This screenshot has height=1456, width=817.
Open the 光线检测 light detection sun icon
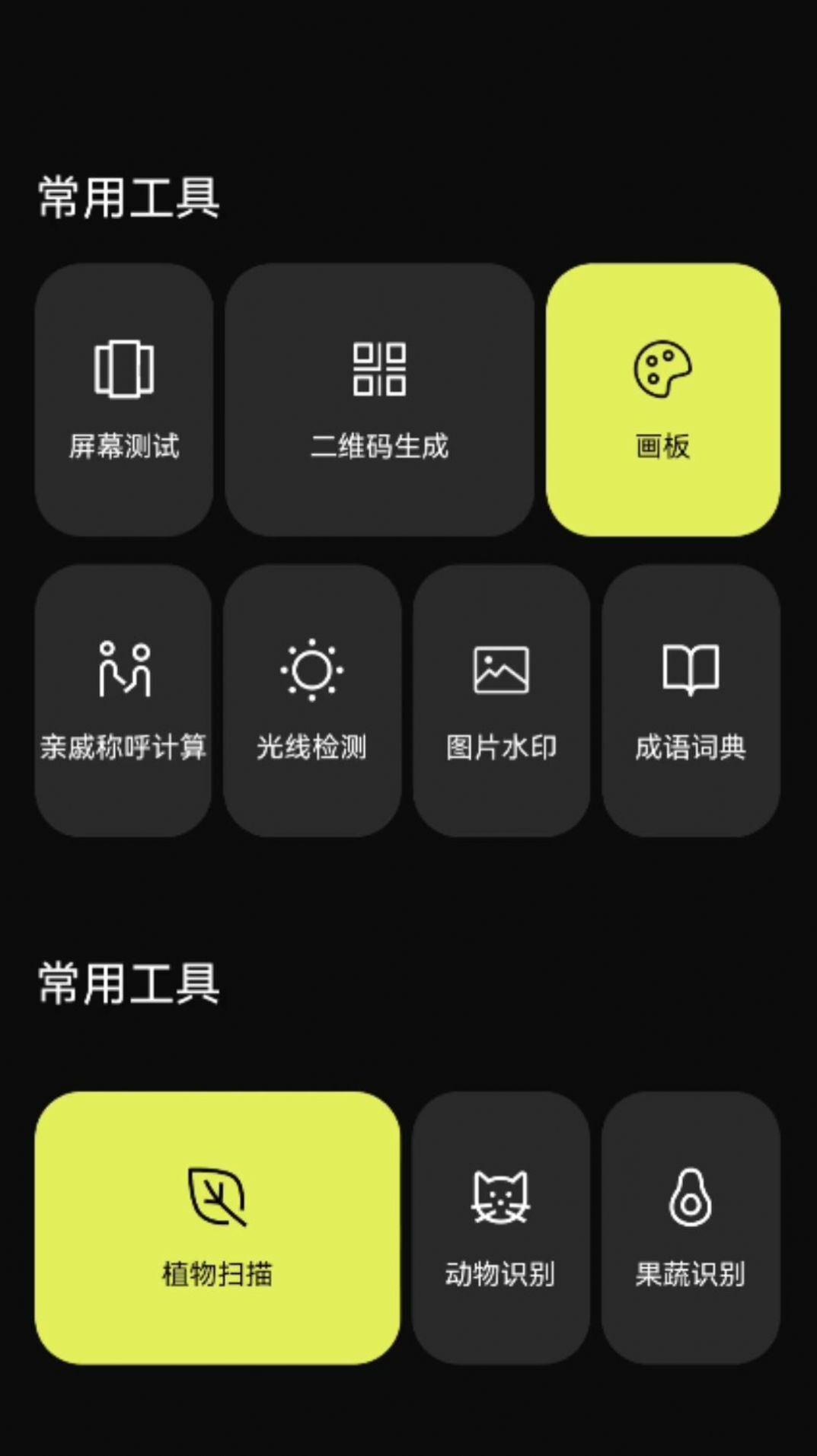pyautogui.click(x=313, y=670)
